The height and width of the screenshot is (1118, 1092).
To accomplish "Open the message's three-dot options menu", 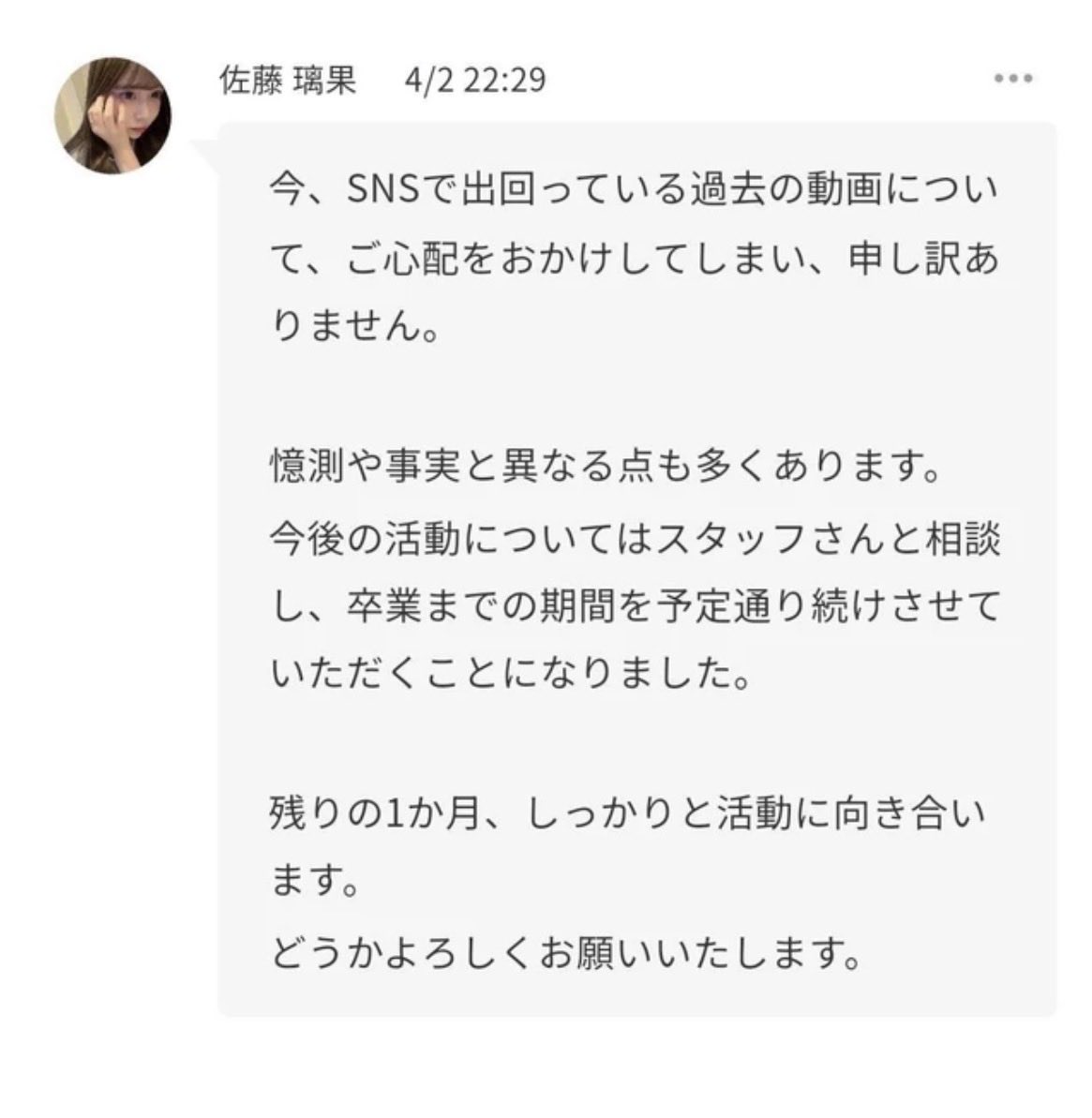I will (x=1012, y=79).
